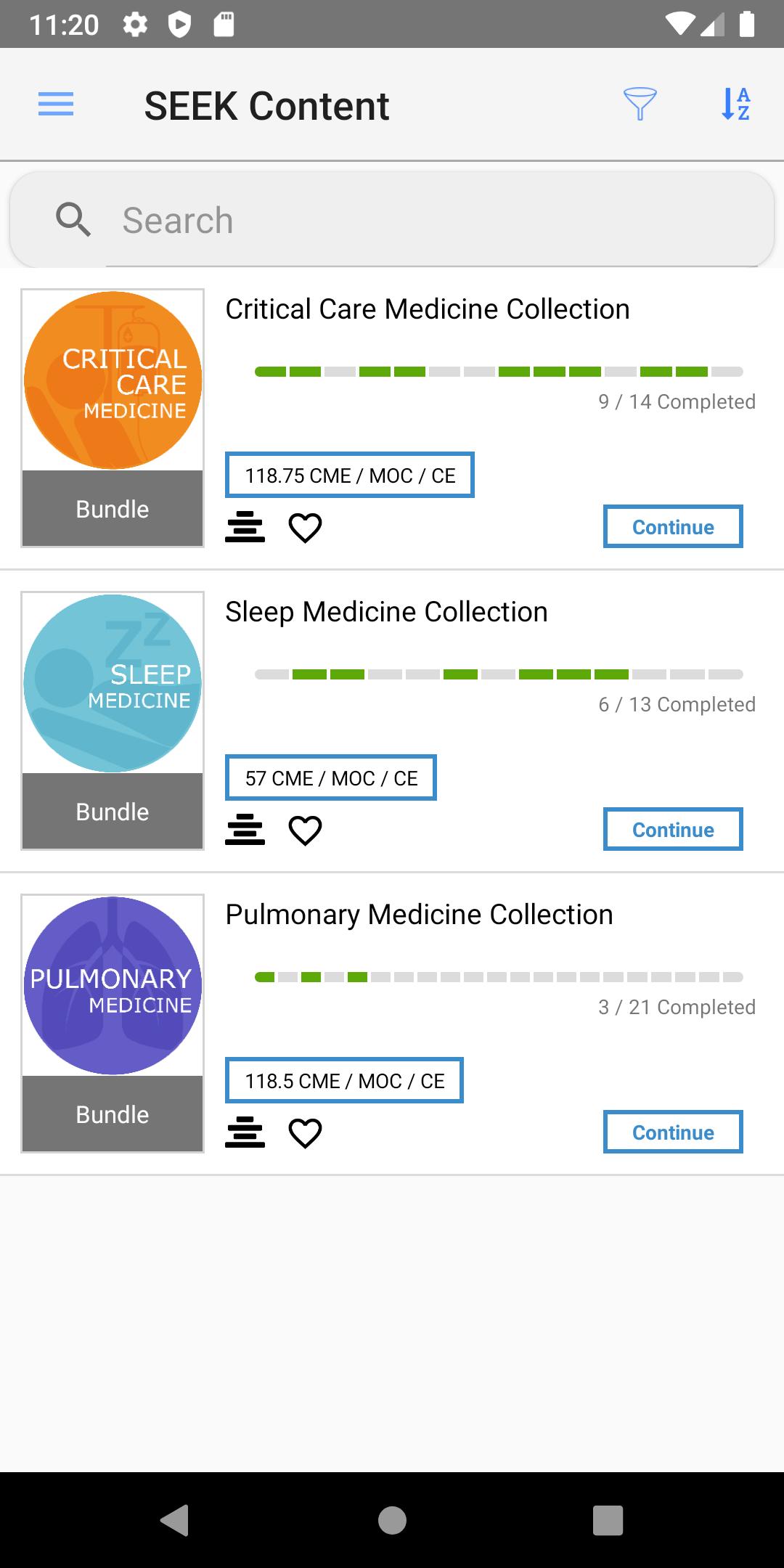Favorite the Sleep Medicine Collection
This screenshot has width=784, height=1568.
pos(305,830)
